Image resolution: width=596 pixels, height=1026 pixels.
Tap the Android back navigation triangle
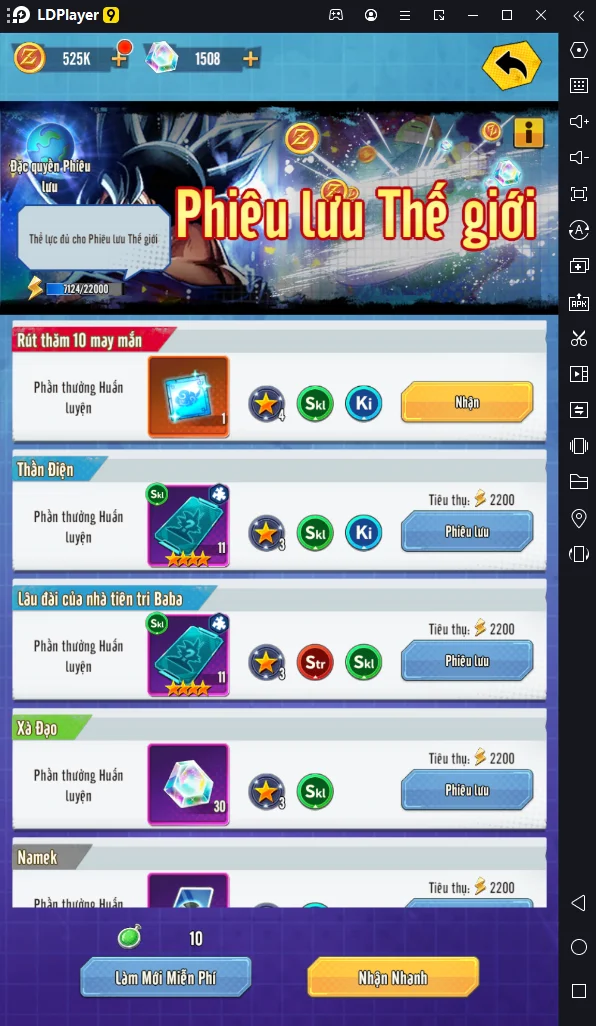tap(578, 903)
